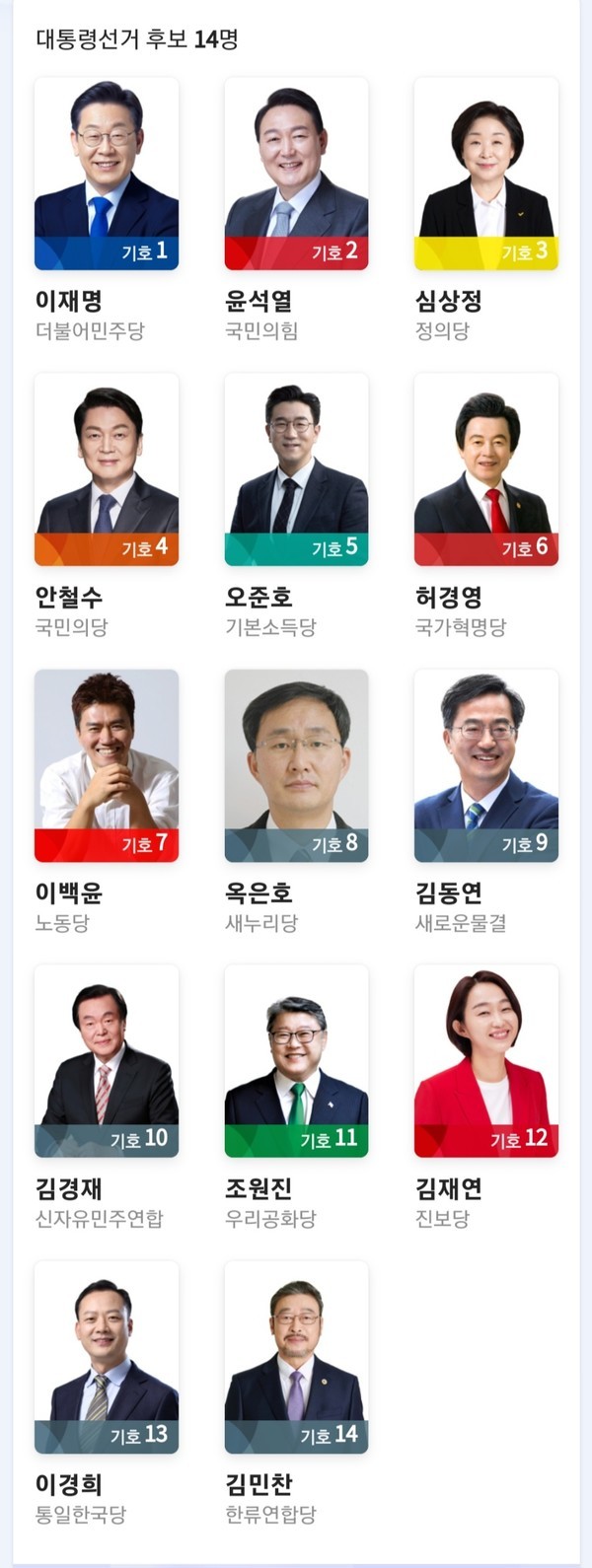Tap candidate 김경재 card

pyautogui.click(x=107, y=1062)
